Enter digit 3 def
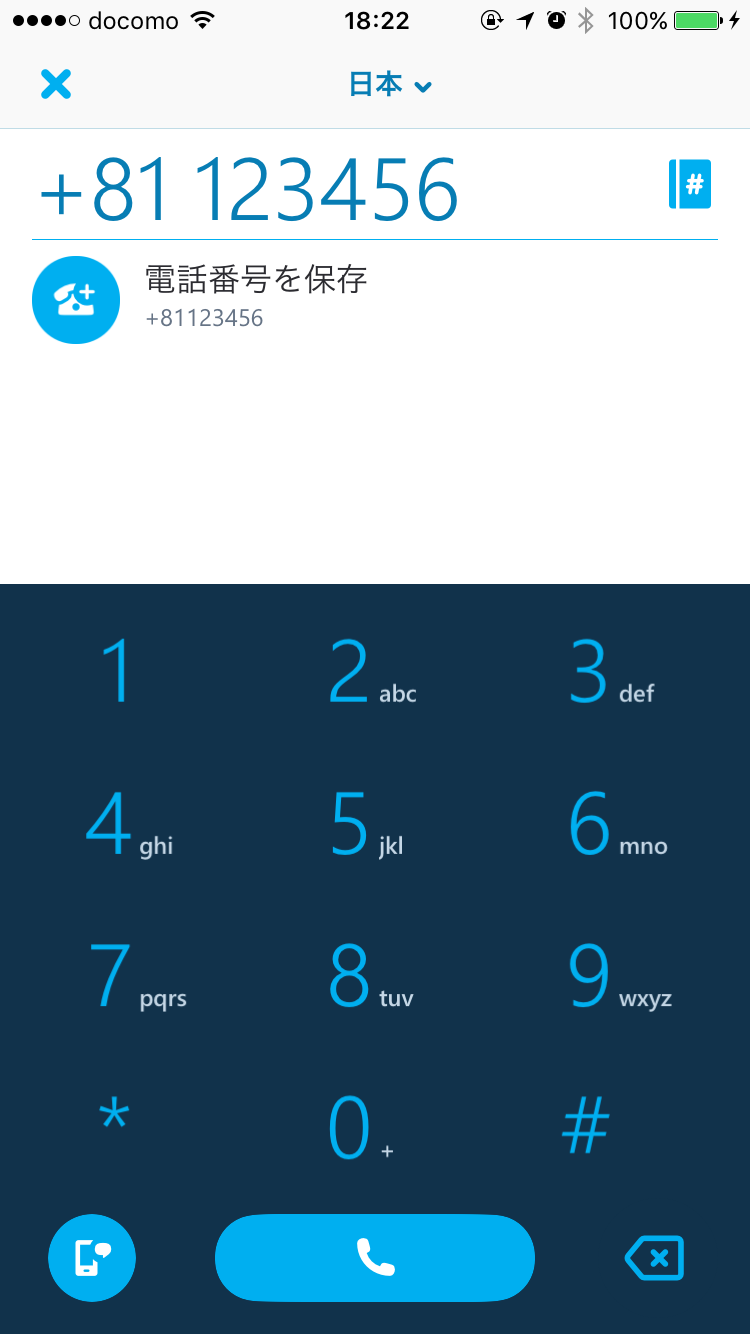This screenshot has width=750, height=1334. [611, 672]
